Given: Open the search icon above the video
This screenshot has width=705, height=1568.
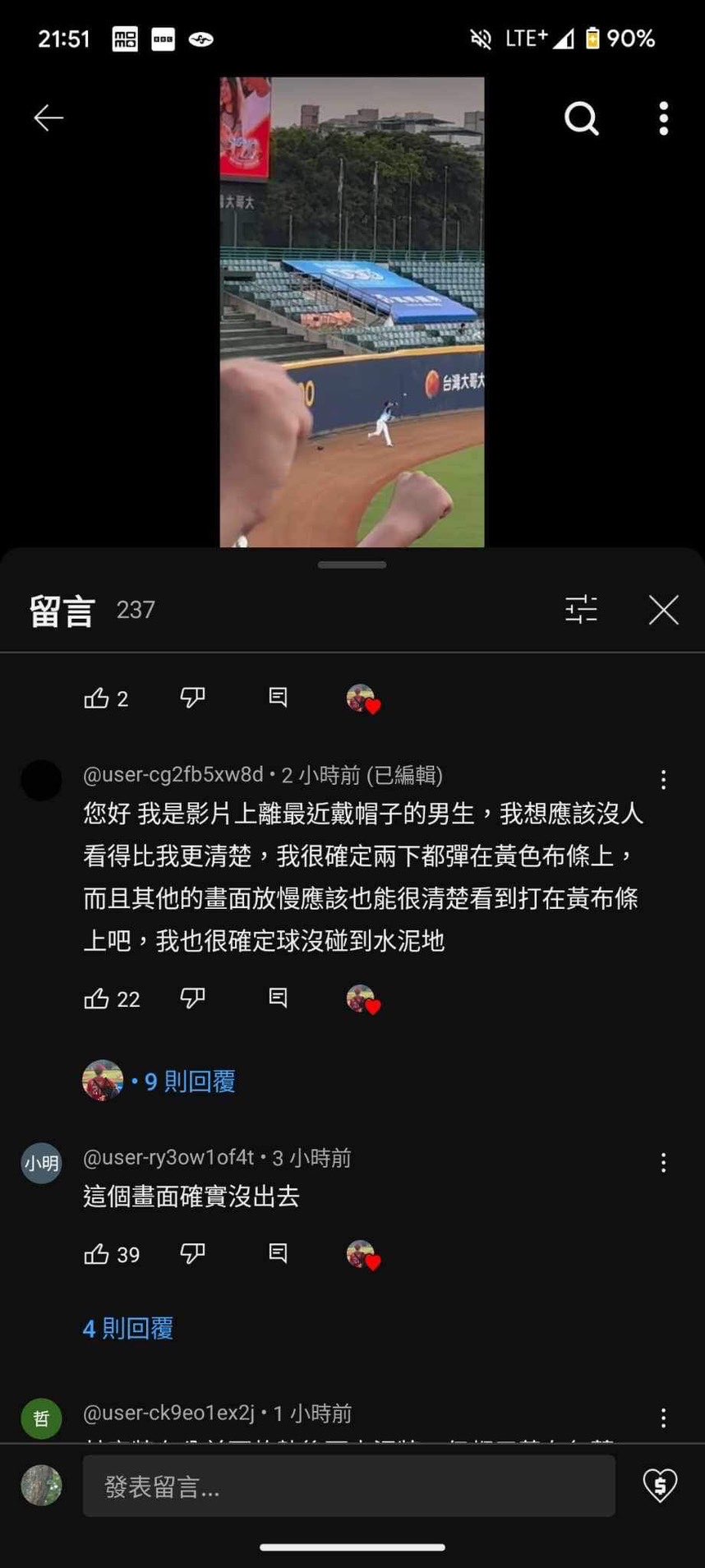Looking at the screenshot, I should (x=581, y=118).
